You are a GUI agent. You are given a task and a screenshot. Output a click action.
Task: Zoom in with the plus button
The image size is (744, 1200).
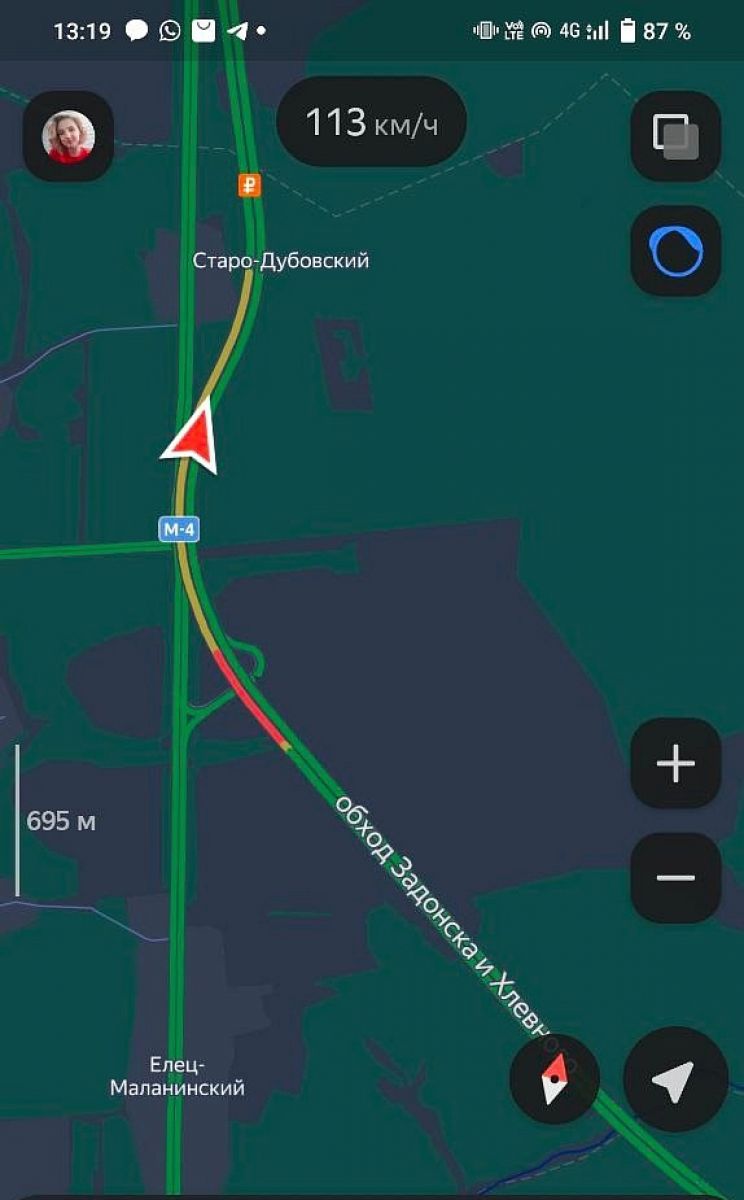tap(675, 763)
